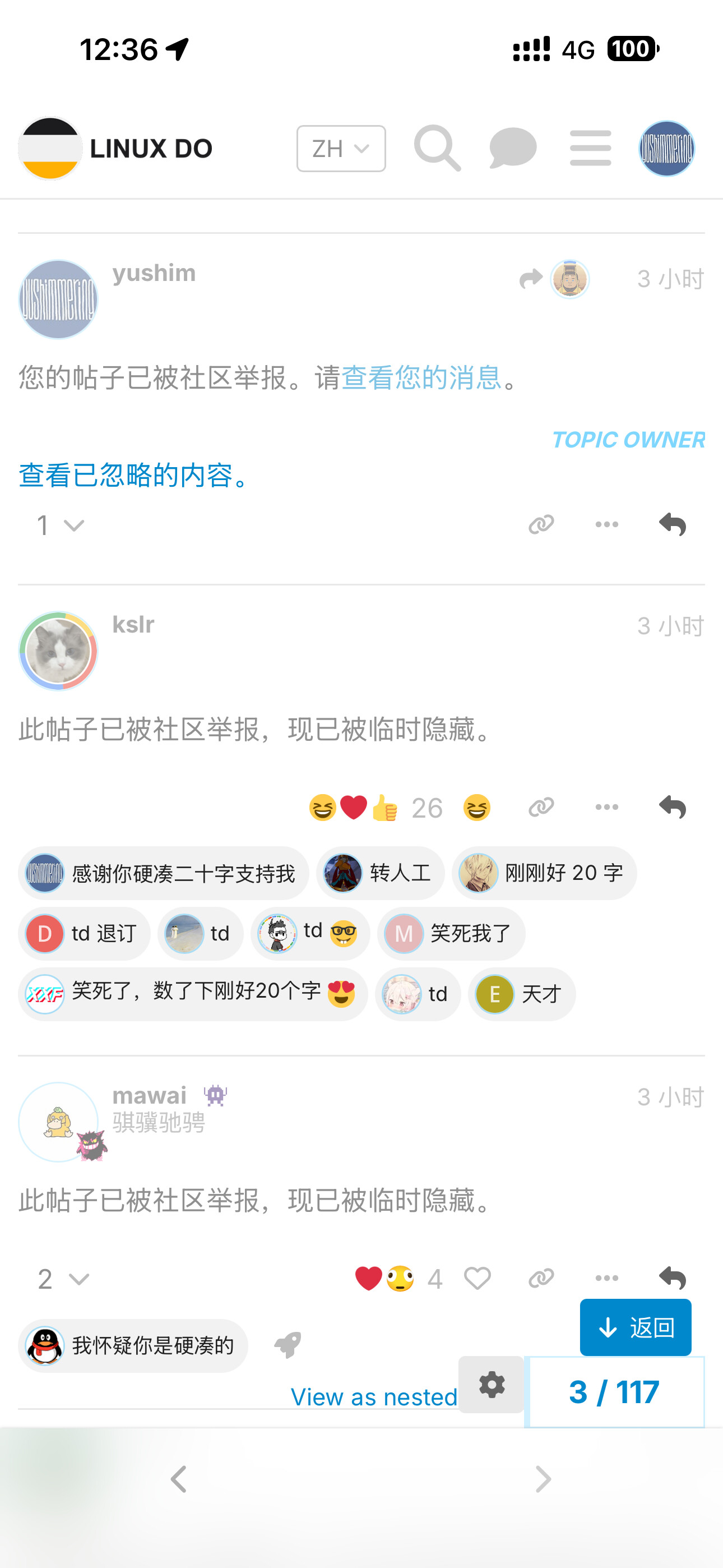This screenshot has width=723, height=1568.
Task: Open yushim's username profile
Action: click(154, 273)
